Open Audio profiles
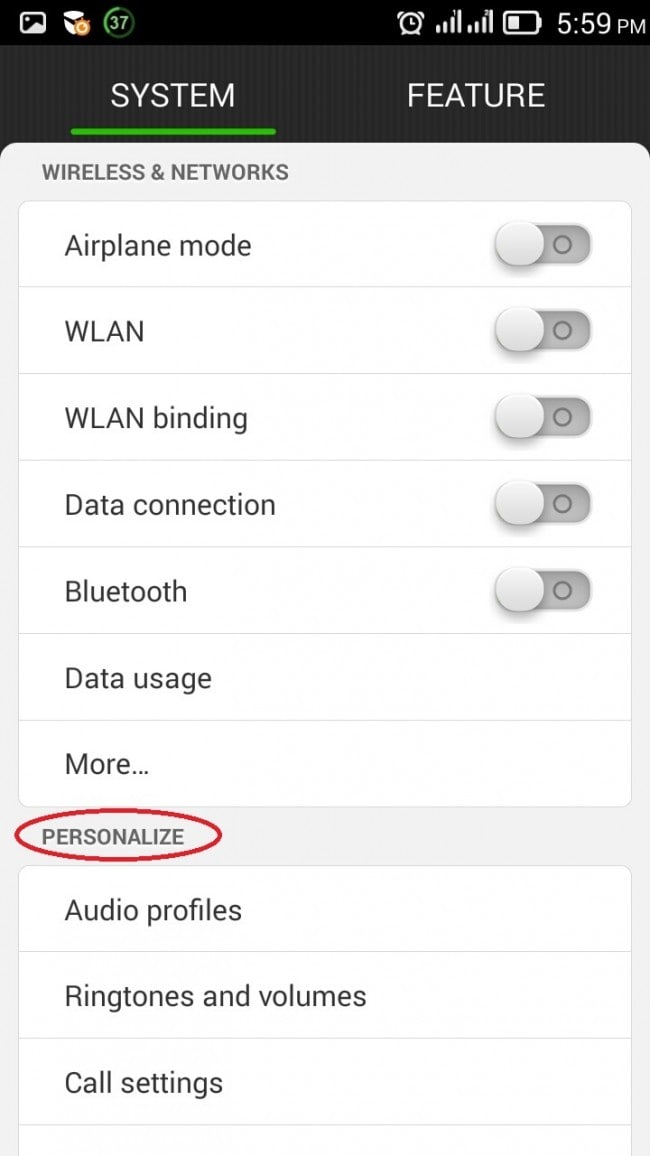Image resolution: width=650 pixels, height=1156 pixels. (325, 910)
